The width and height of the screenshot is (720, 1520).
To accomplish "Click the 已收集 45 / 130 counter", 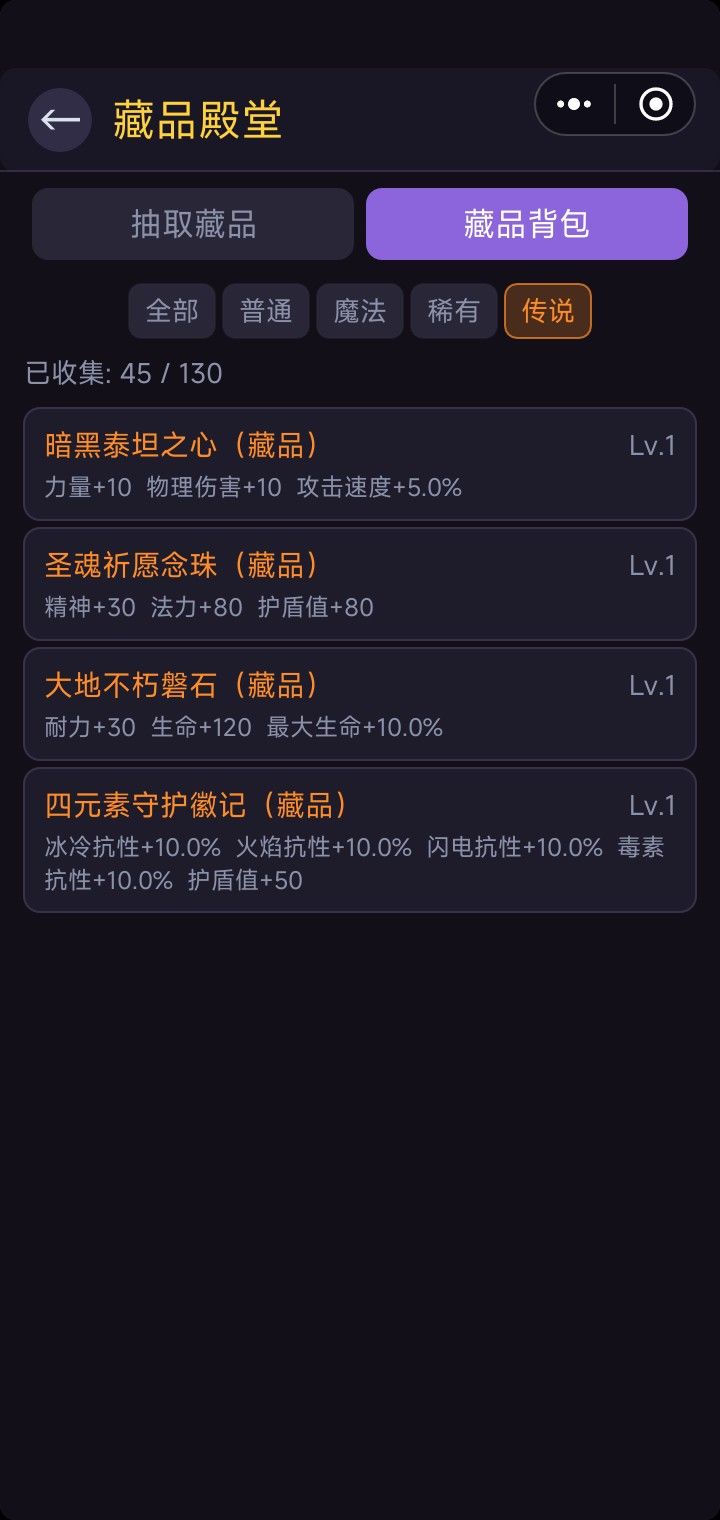I will 123,374.
